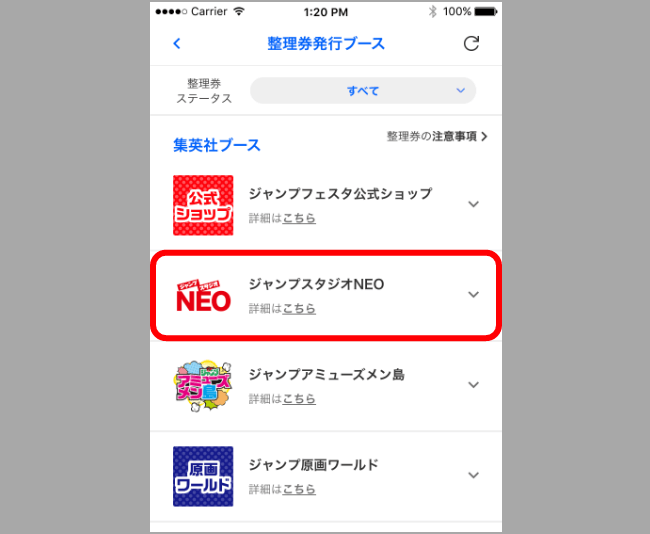Open the 整理券ステータス dropdown showing すべて
The width and height of the screenshot is (650, 534).
(363, 91)
